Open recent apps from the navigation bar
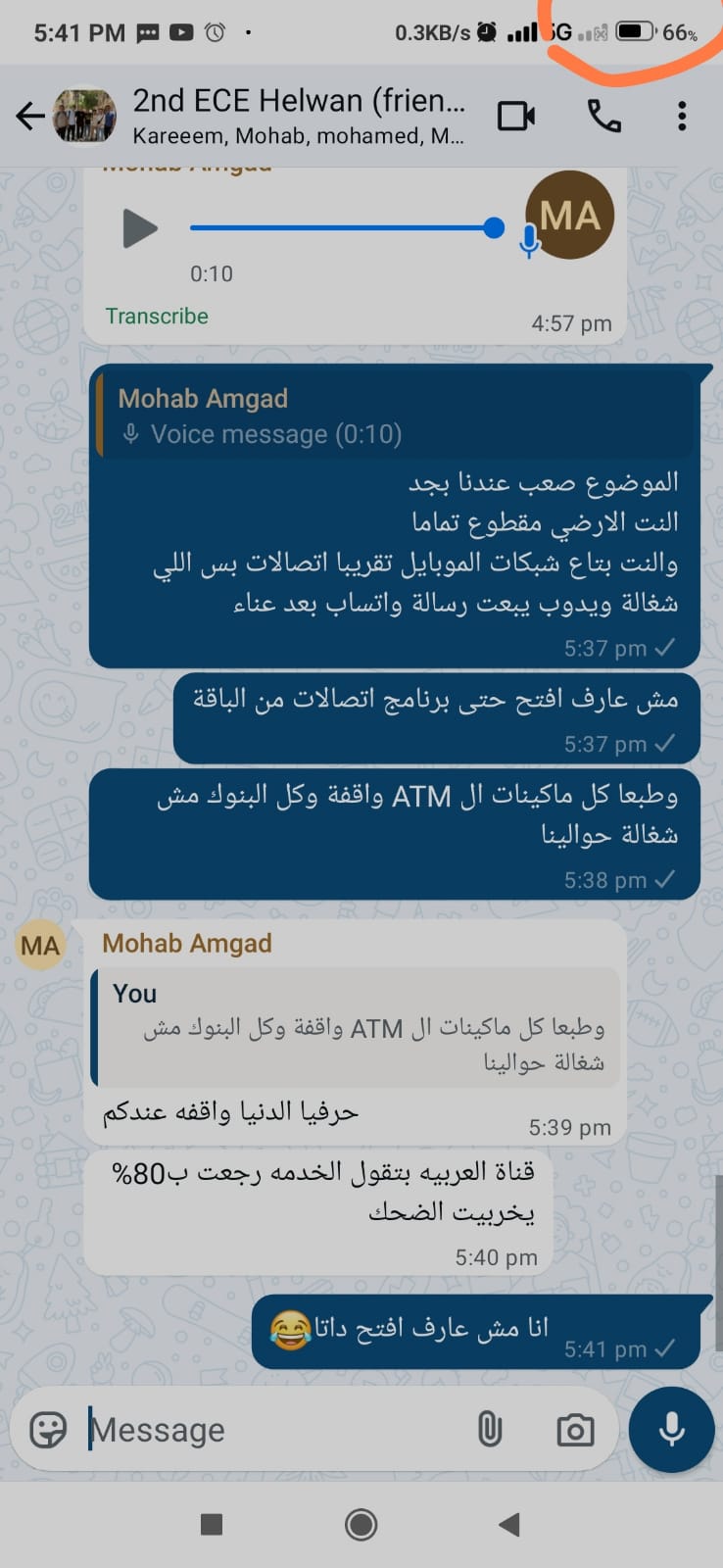Image resolution: width=723 pixels, height=1568 pixels. 212,1525
